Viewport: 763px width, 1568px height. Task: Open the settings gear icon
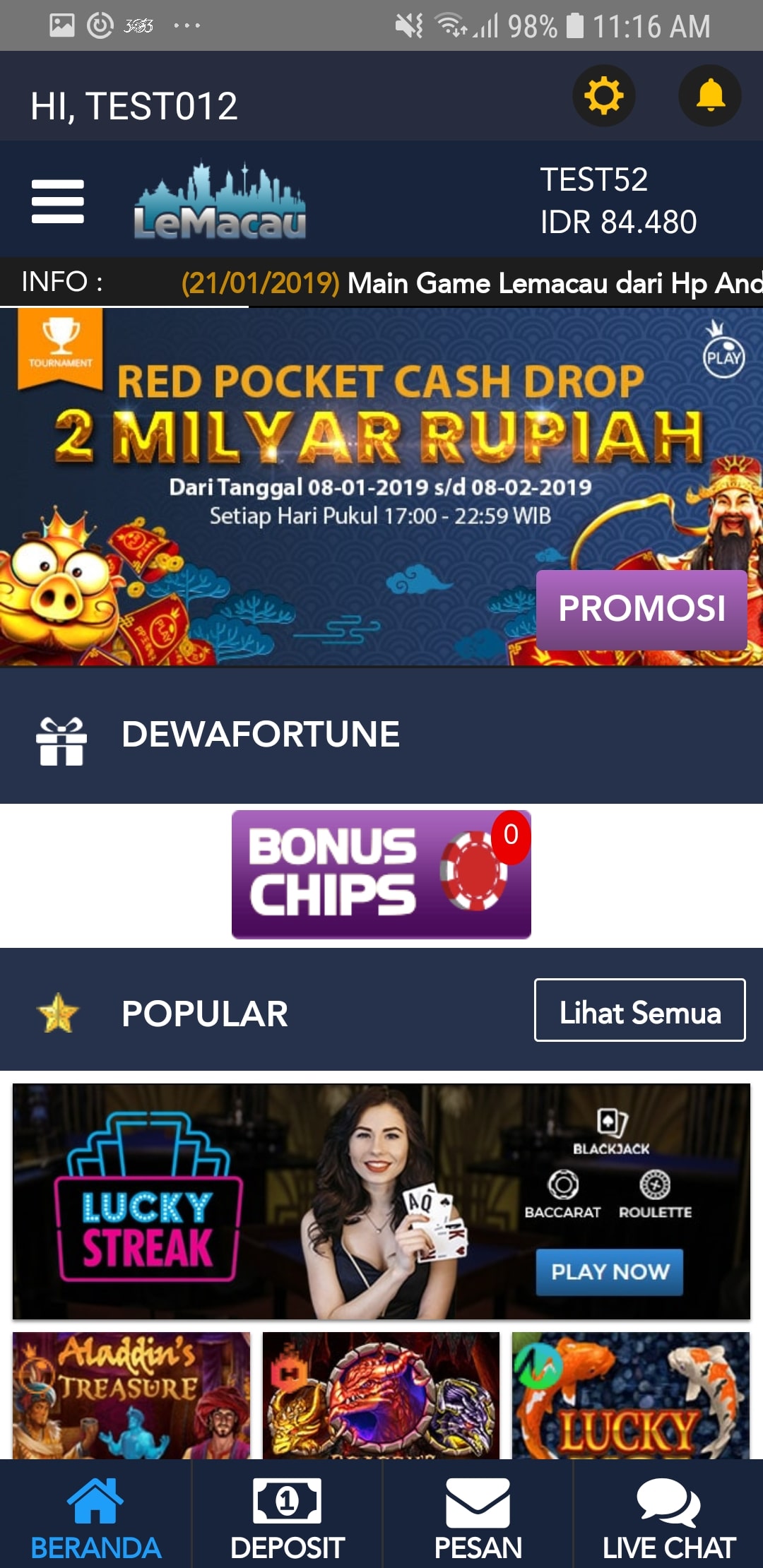pos(603,96)
